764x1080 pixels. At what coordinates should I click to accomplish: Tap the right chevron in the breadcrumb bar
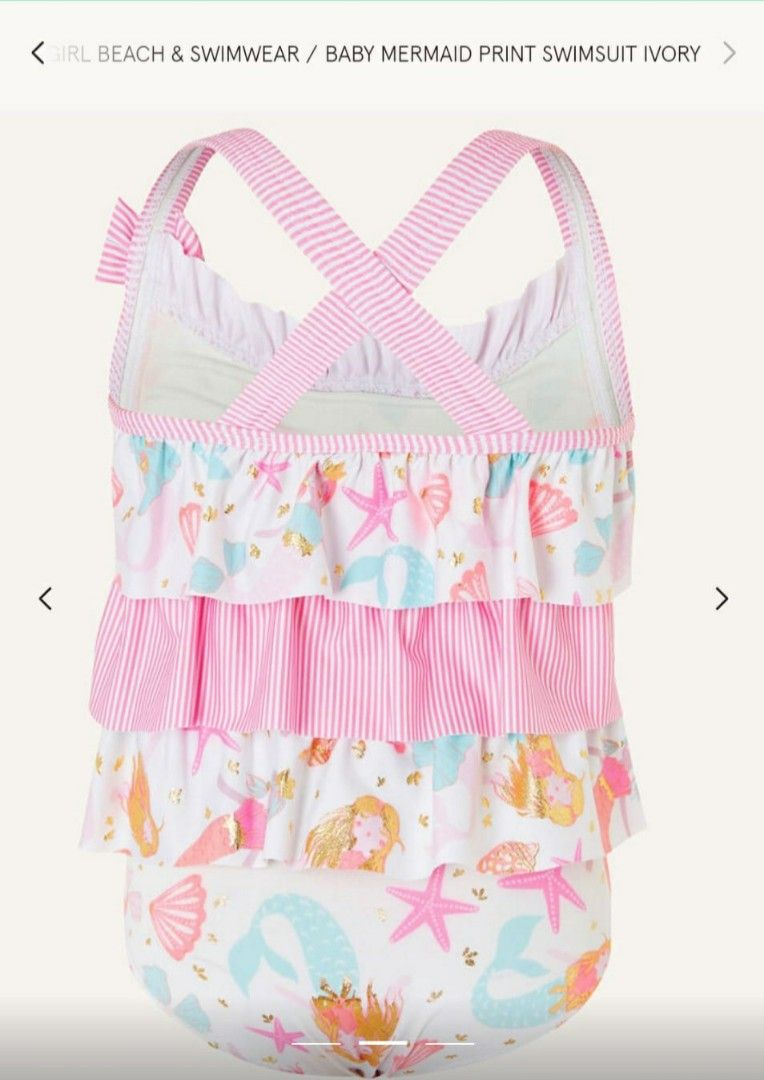pos(729,53)
